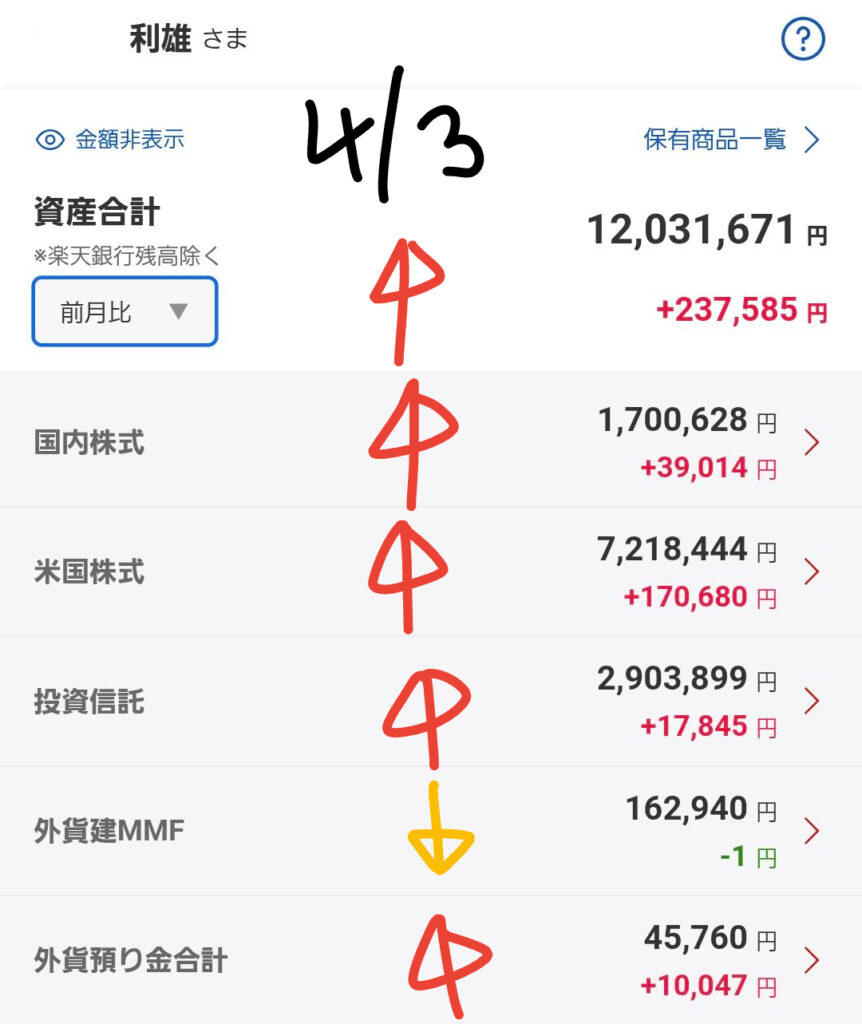862x1024 pixels.
Task: Expand the 前月比 comparison dropdown
Action: pyautogui.click(x=125, y=312)
